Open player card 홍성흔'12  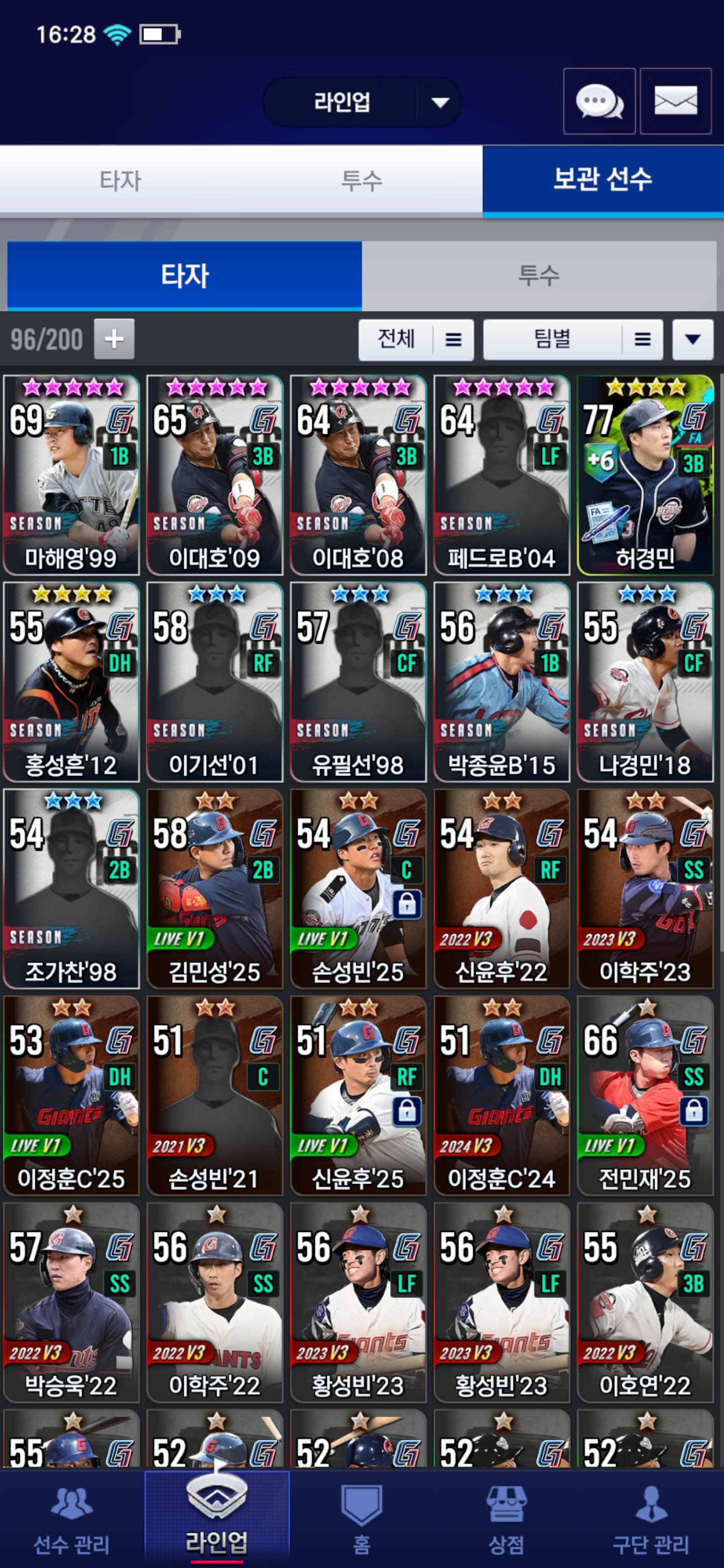[71, 682]
